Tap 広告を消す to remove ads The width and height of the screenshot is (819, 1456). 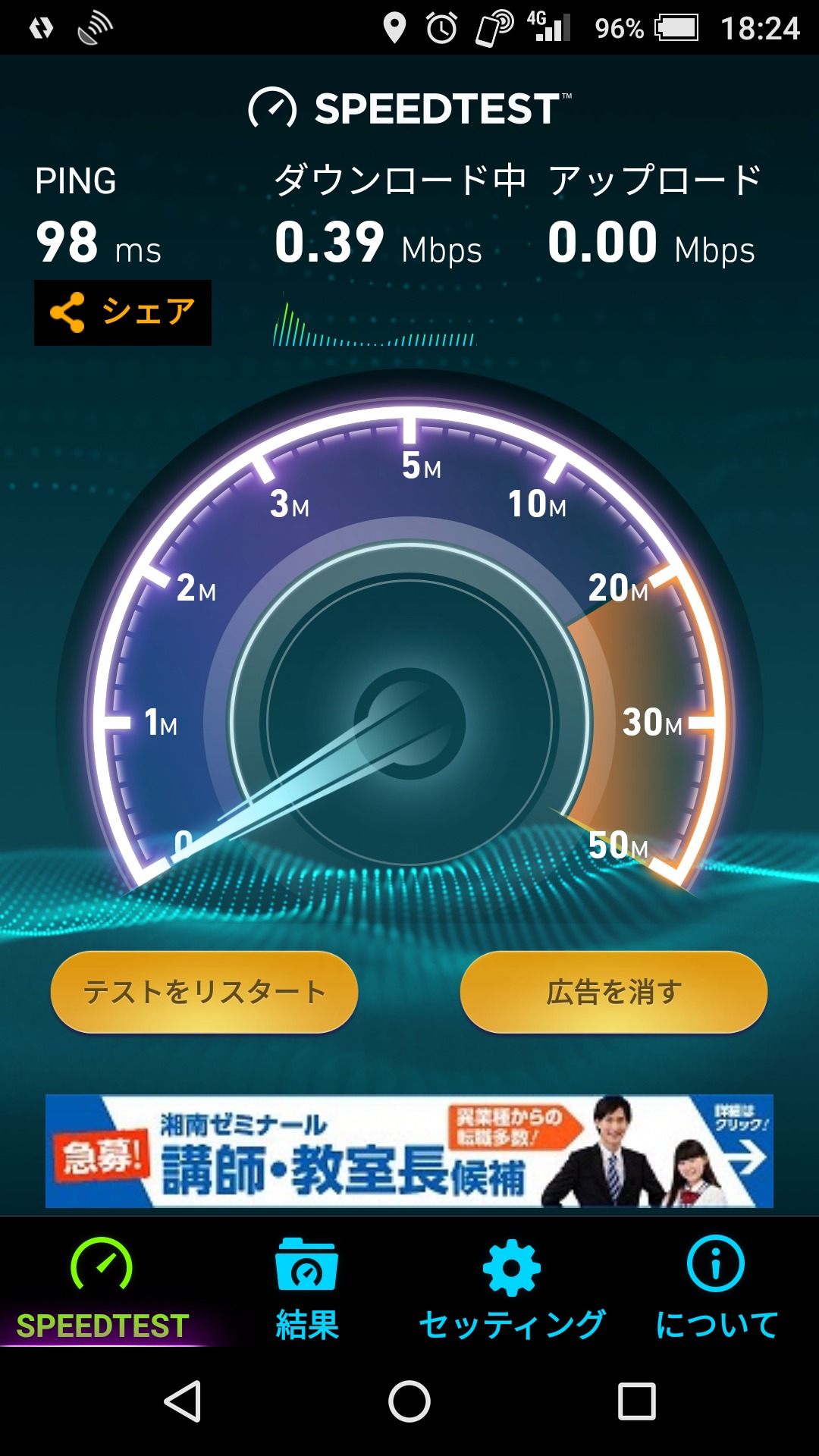[x=613, y=991]
